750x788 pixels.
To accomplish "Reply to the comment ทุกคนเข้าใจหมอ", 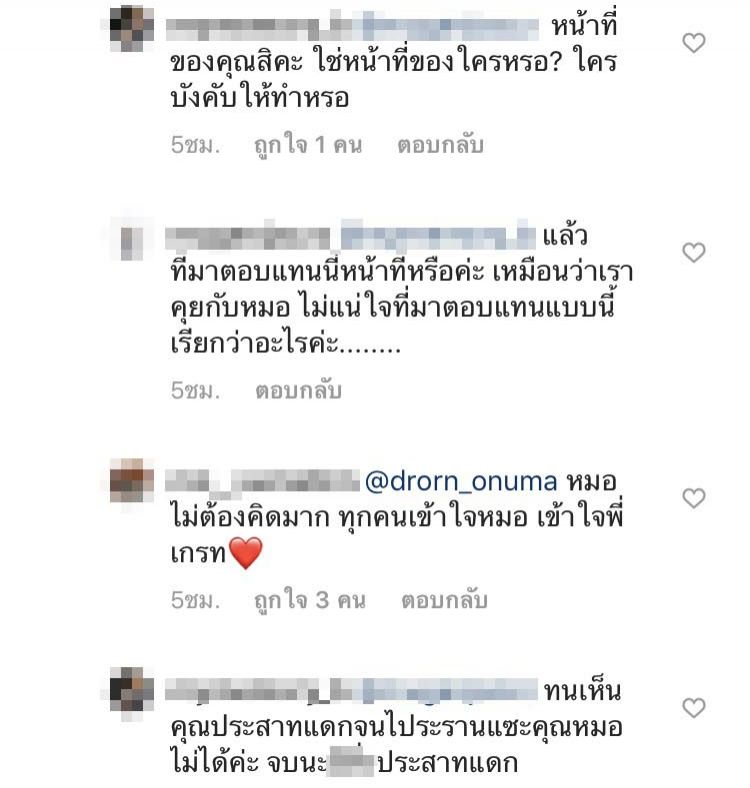I will (443, 601).
